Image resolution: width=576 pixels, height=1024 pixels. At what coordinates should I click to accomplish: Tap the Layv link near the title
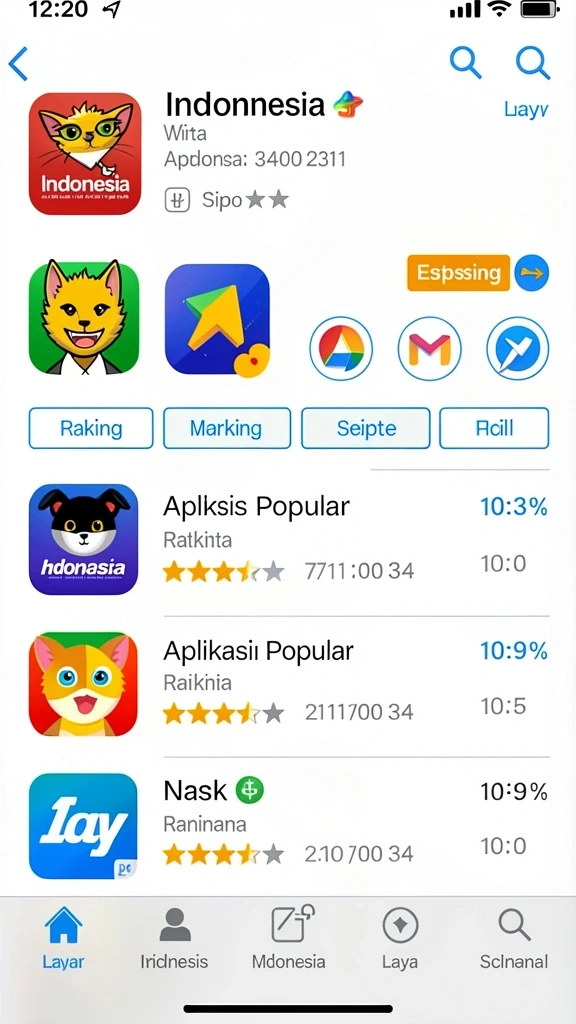pos(526,109)
